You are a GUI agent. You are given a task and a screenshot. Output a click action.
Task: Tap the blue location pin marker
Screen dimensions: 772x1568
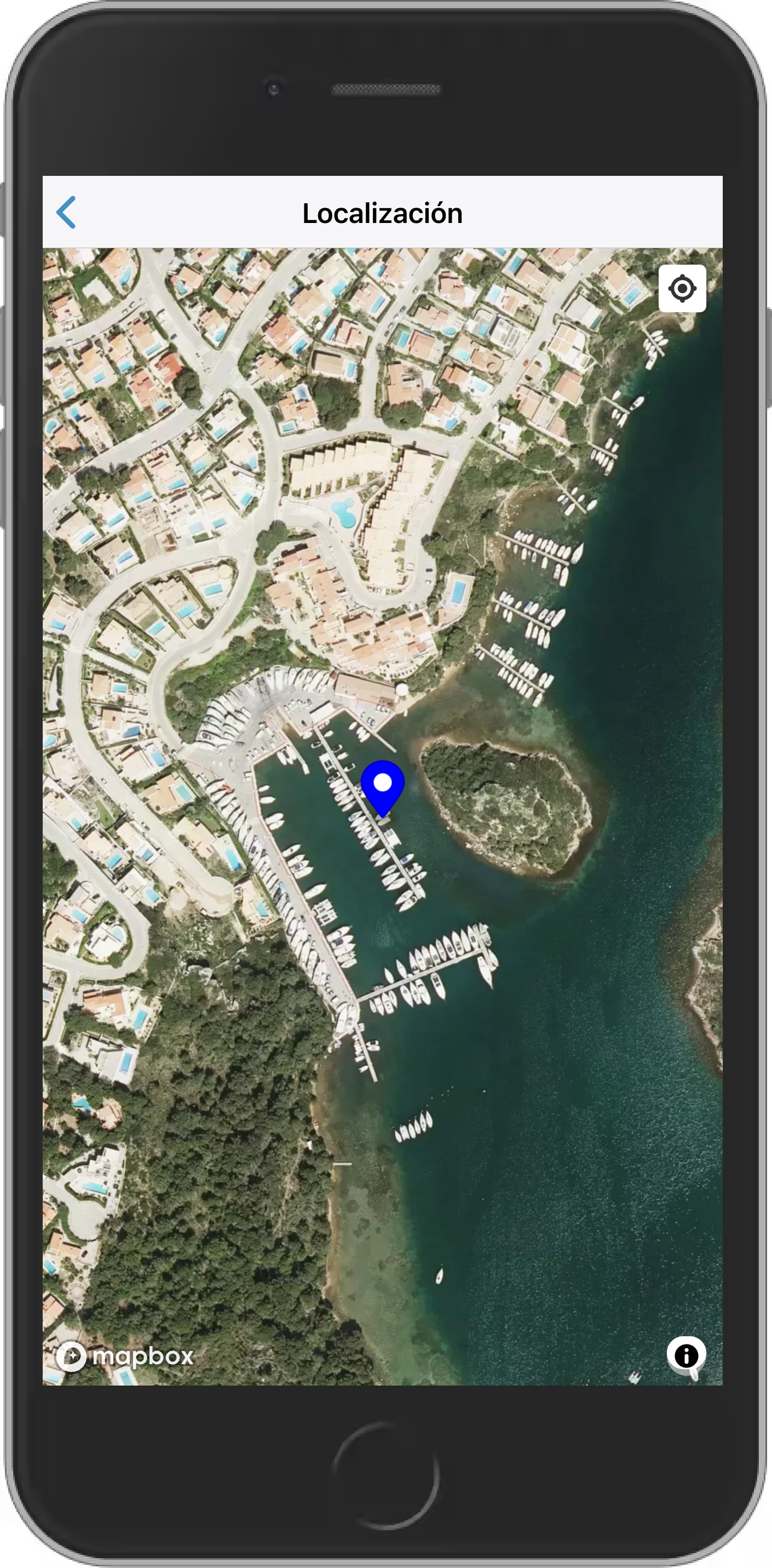click(x=383, y=786)
